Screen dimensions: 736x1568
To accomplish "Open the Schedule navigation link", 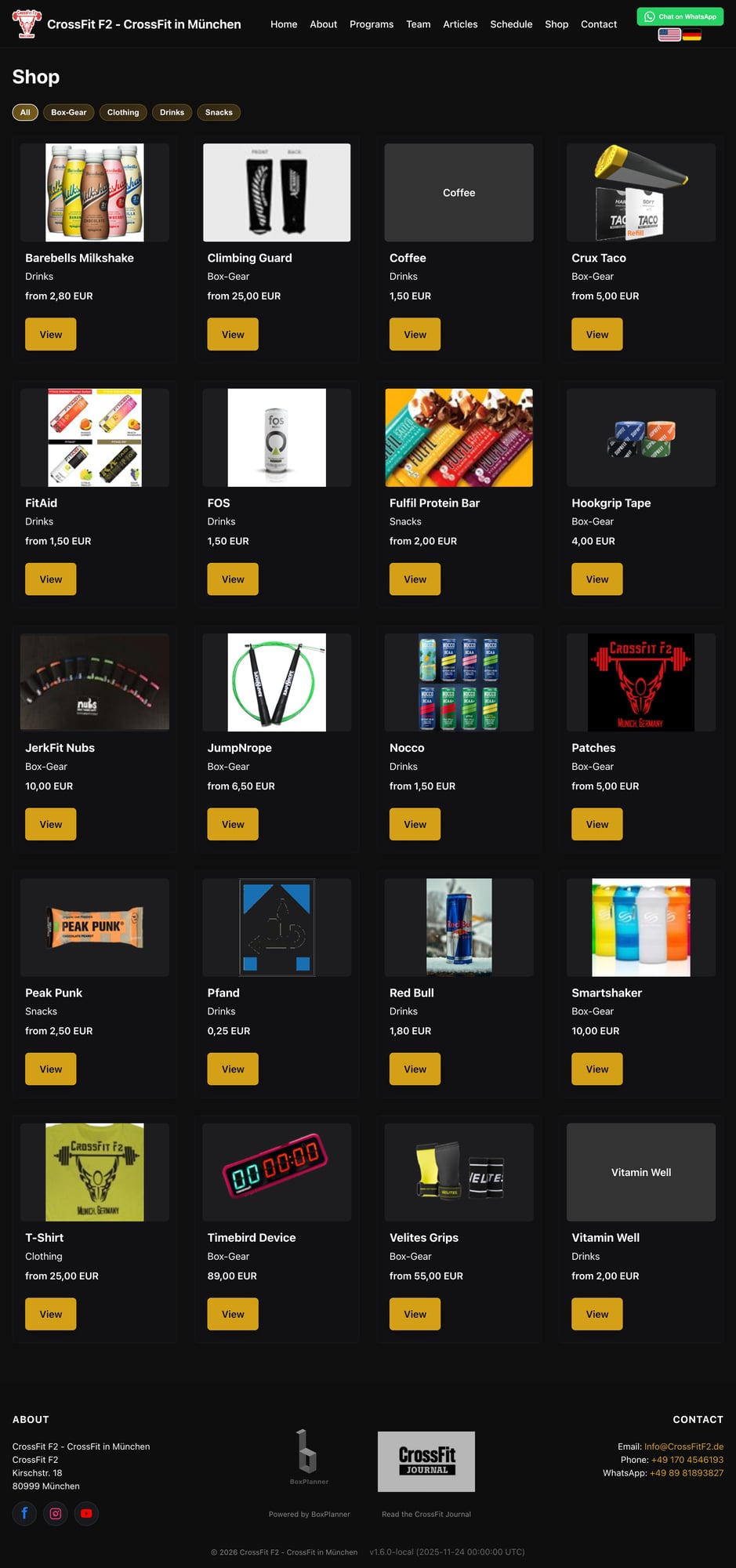I will [x=510, y=24].
